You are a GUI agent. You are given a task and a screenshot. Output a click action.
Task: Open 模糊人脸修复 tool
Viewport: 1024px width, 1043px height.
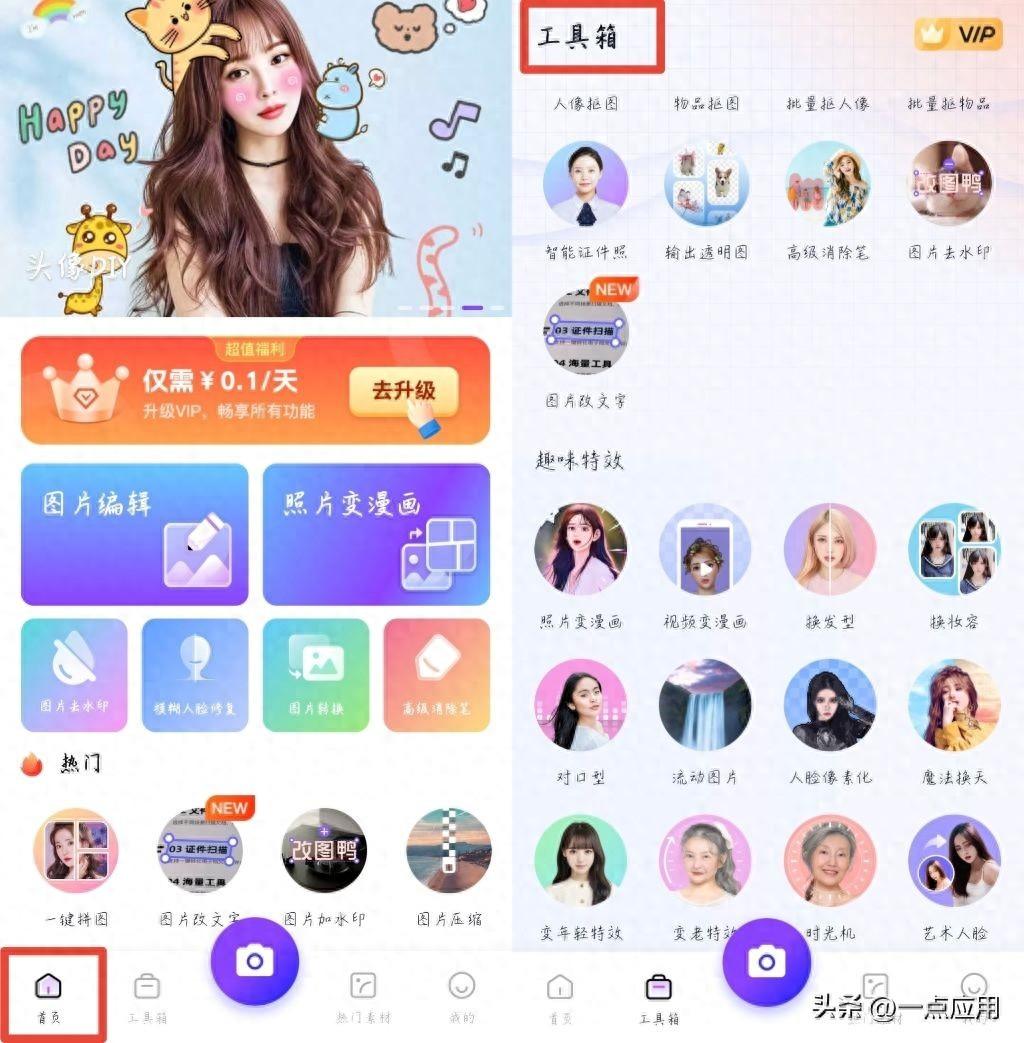point(195,674)
